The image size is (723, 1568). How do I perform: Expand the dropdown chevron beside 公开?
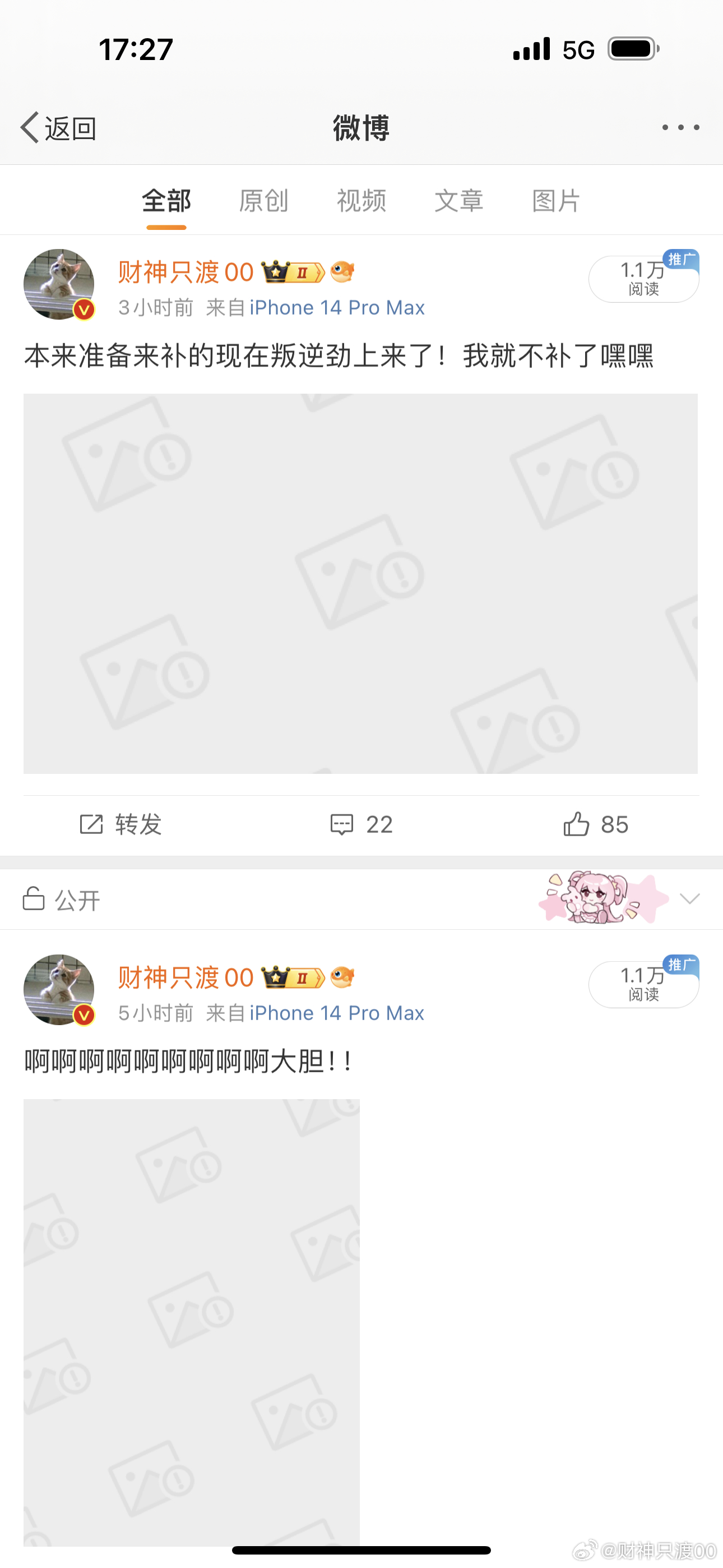pyautogui.click(x=689, y=899)
